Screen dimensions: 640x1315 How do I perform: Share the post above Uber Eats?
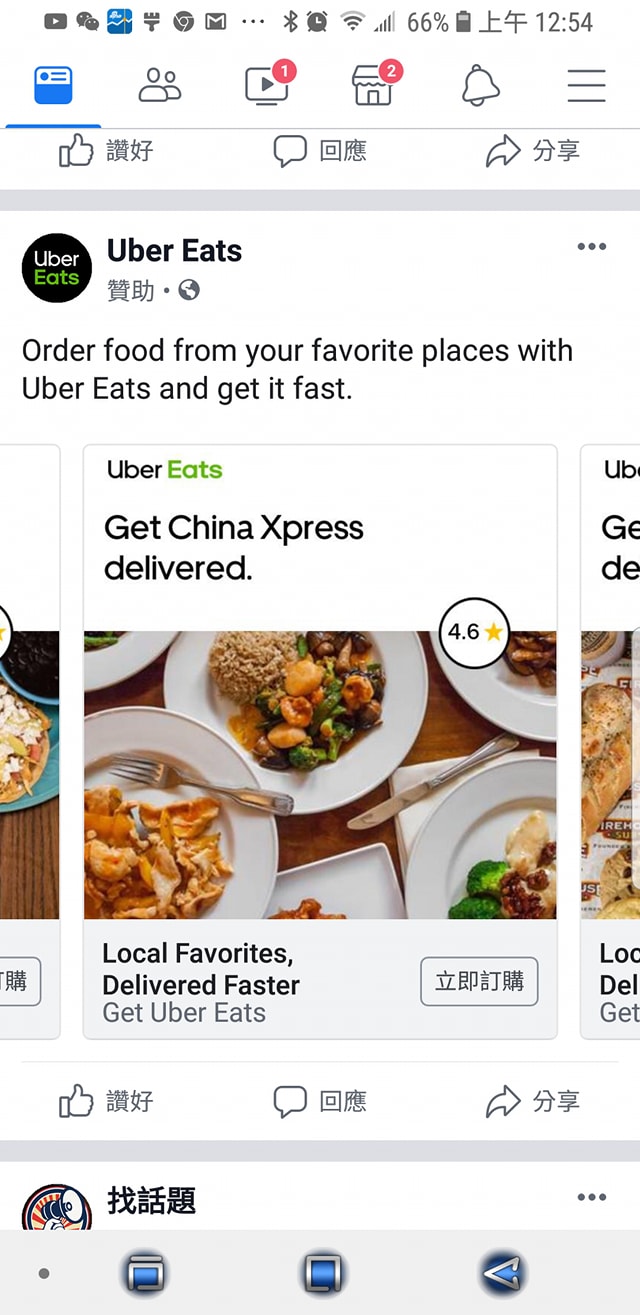(x=532, y=151)
